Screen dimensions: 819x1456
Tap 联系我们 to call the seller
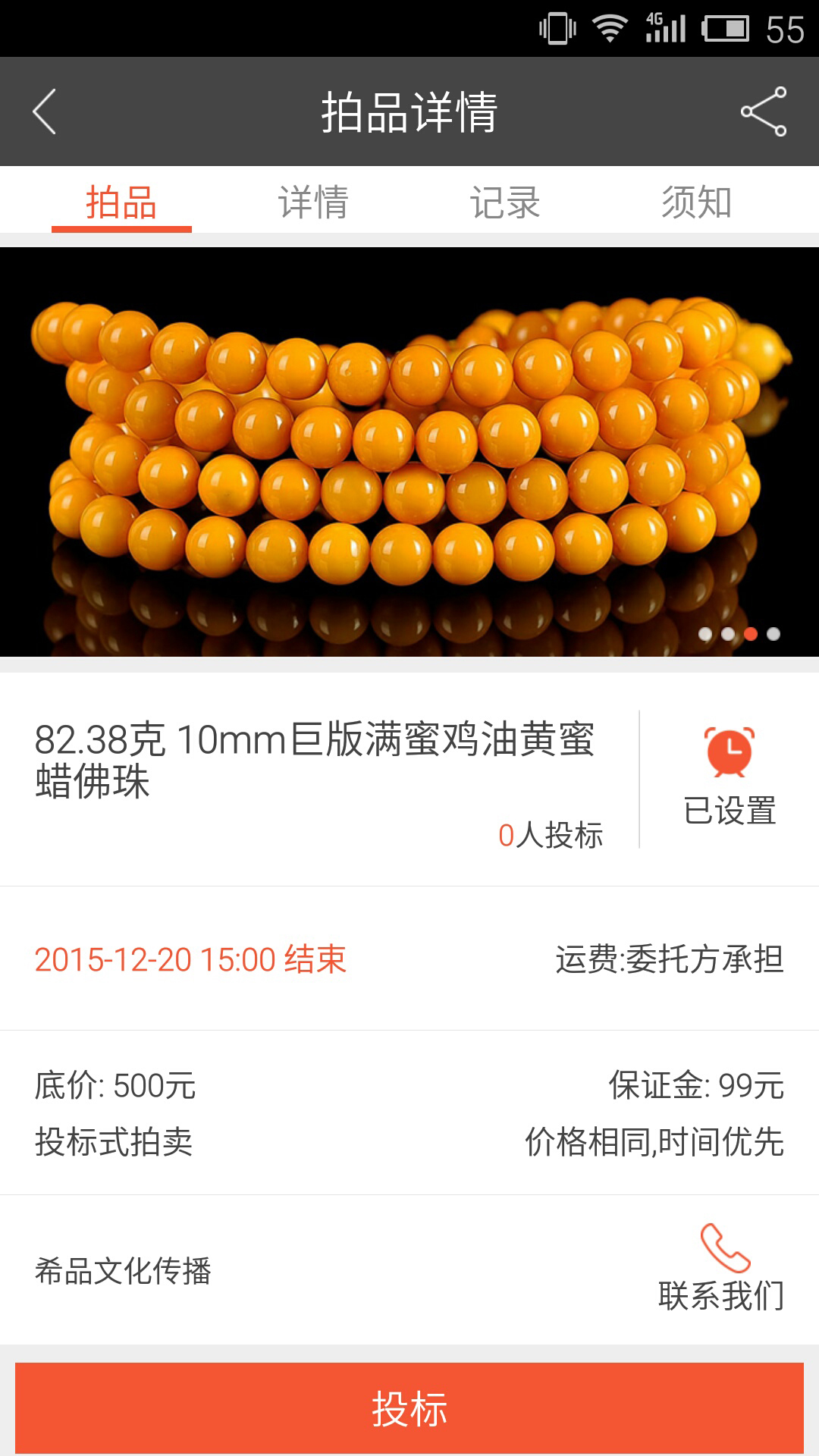click(x=722, y=1269)
